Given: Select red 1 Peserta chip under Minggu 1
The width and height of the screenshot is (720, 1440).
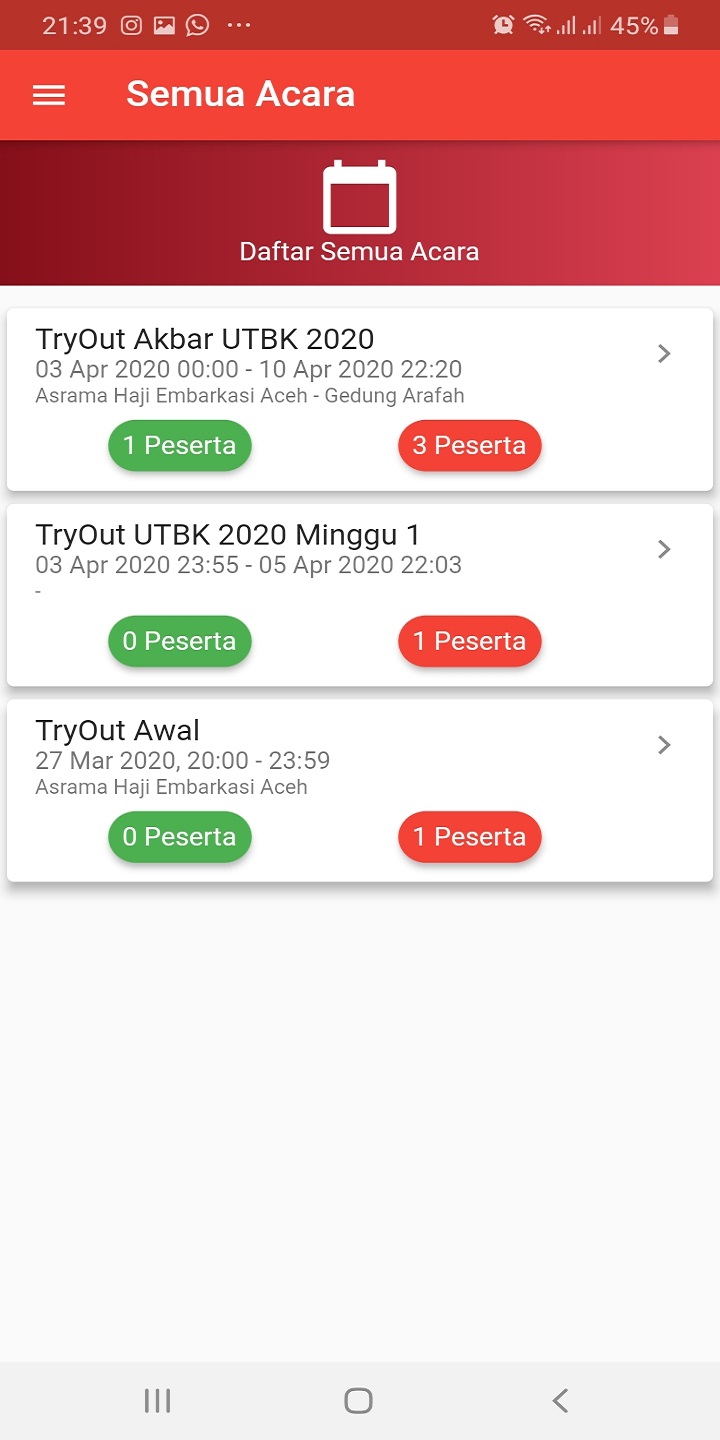Looking at the screenshot, I should (470, 641).
